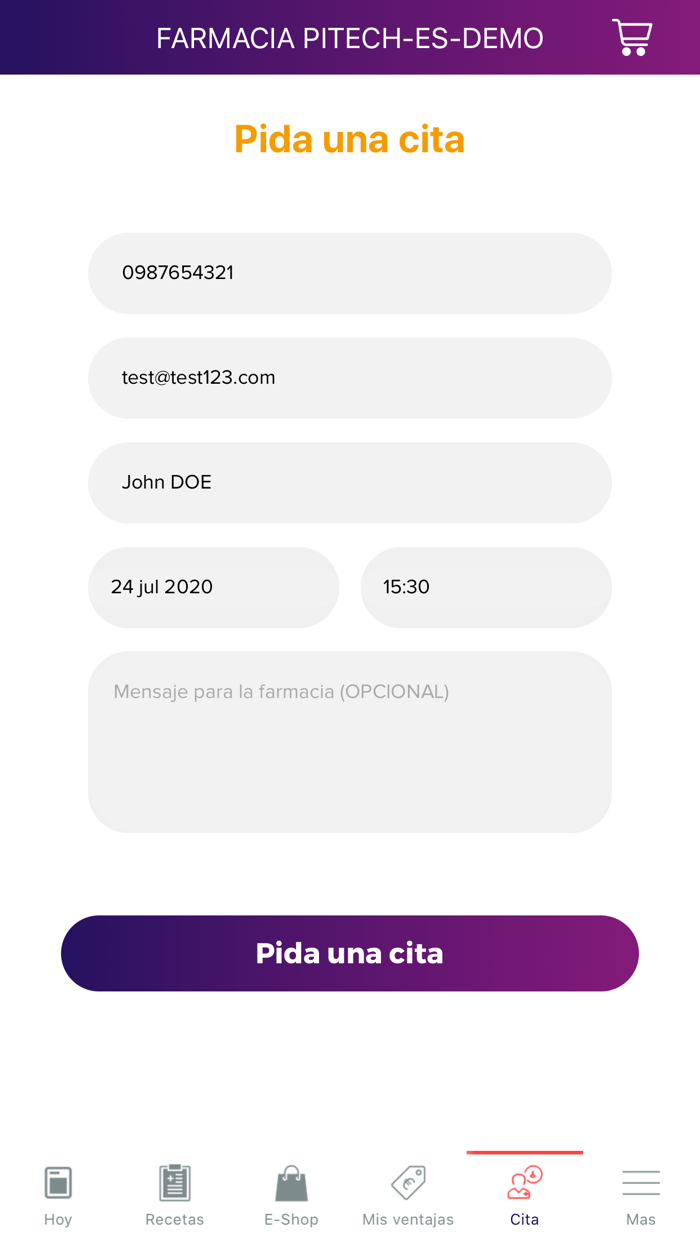700x1244 pixels.
Task: Go to the E-Shop tab
Action: [291, 1195]
